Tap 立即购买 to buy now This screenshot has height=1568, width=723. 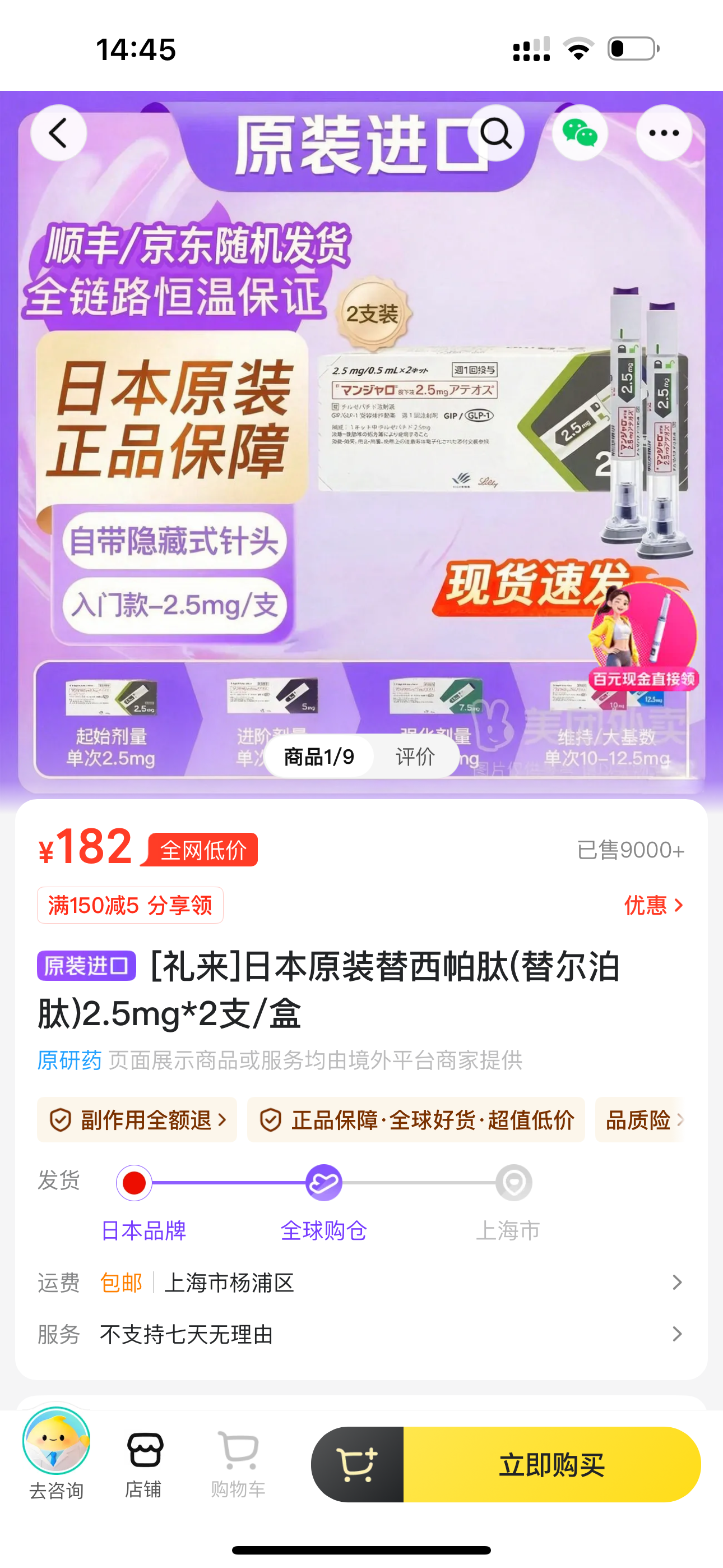click(x=552, y=1464)
